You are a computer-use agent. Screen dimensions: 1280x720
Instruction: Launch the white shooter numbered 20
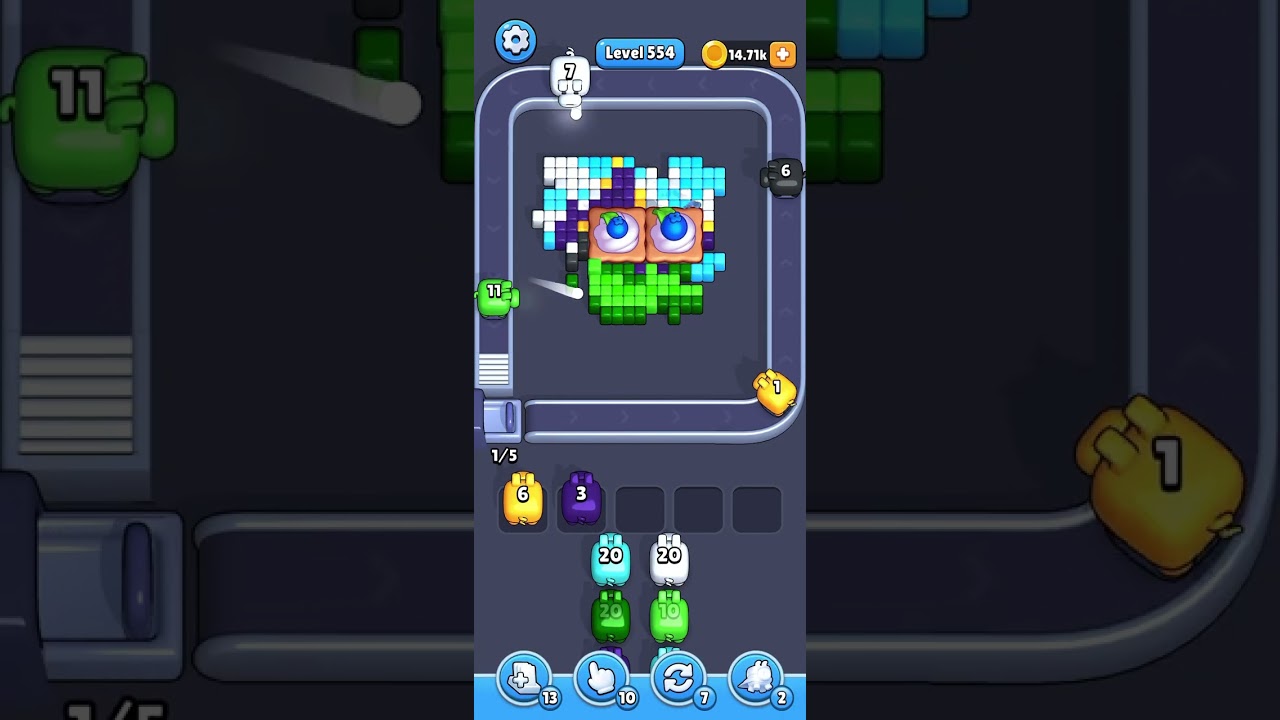[669, 560]
